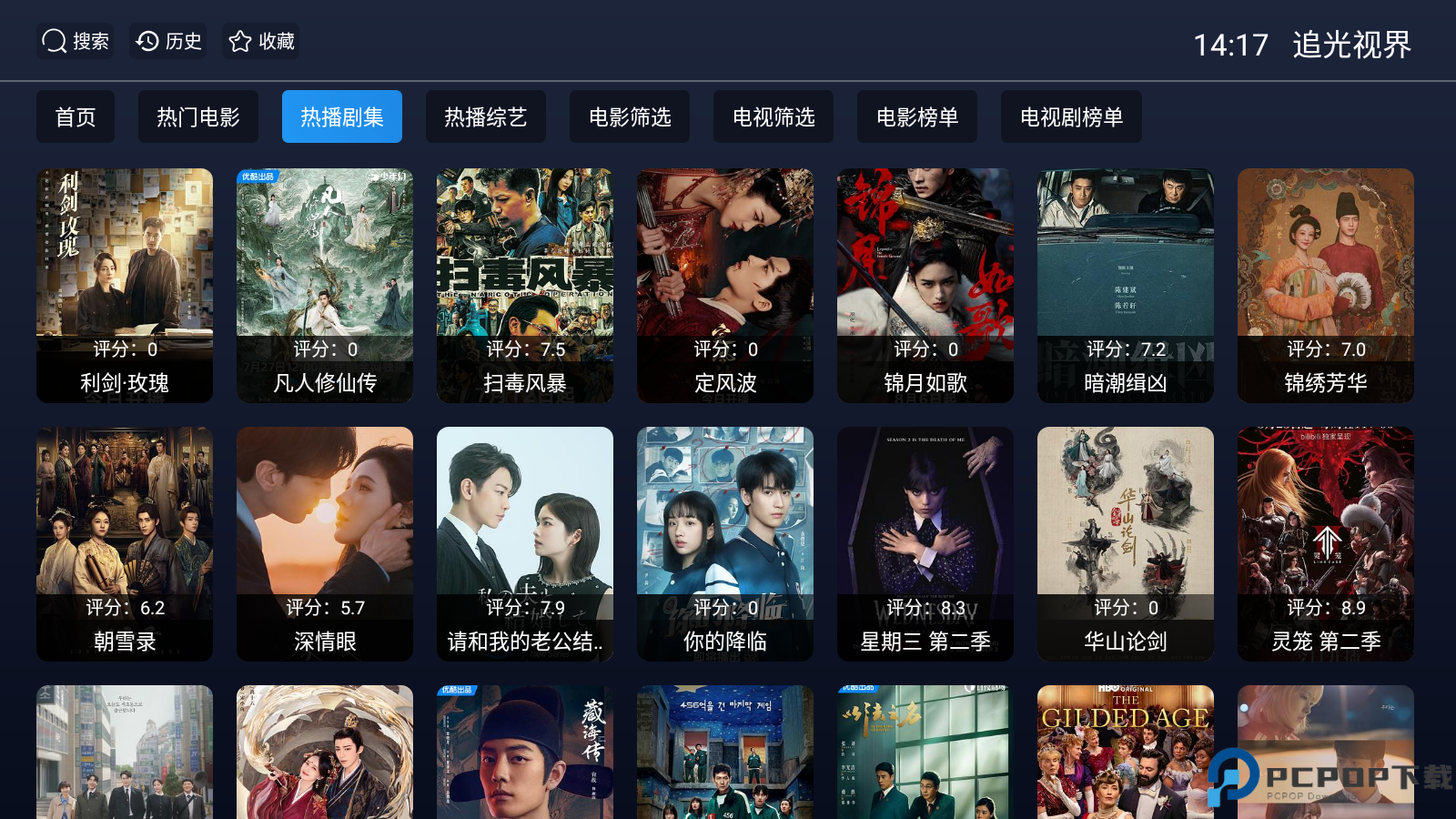Open the 凡人修仙传 card

pyautogui.click(x=325, y=285)
